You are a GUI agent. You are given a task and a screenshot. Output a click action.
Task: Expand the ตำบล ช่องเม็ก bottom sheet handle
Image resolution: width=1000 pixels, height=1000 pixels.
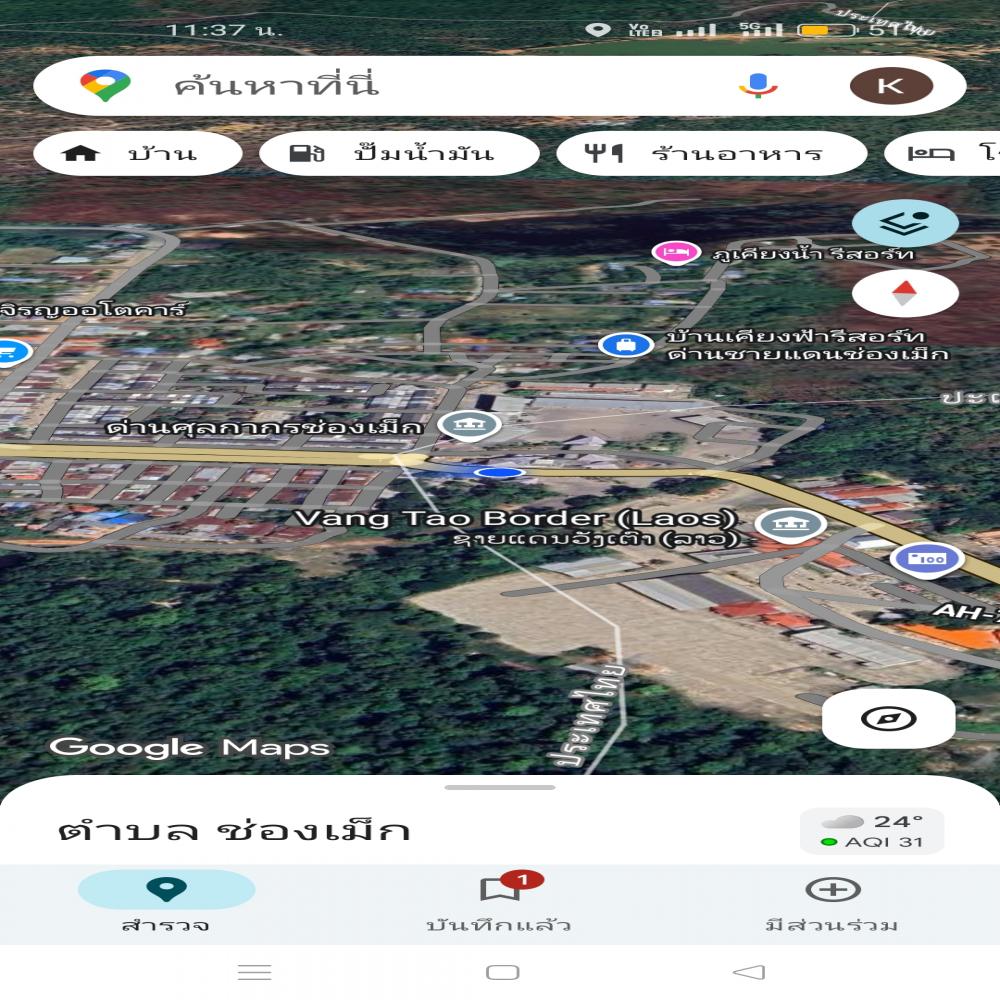[500, 787]
